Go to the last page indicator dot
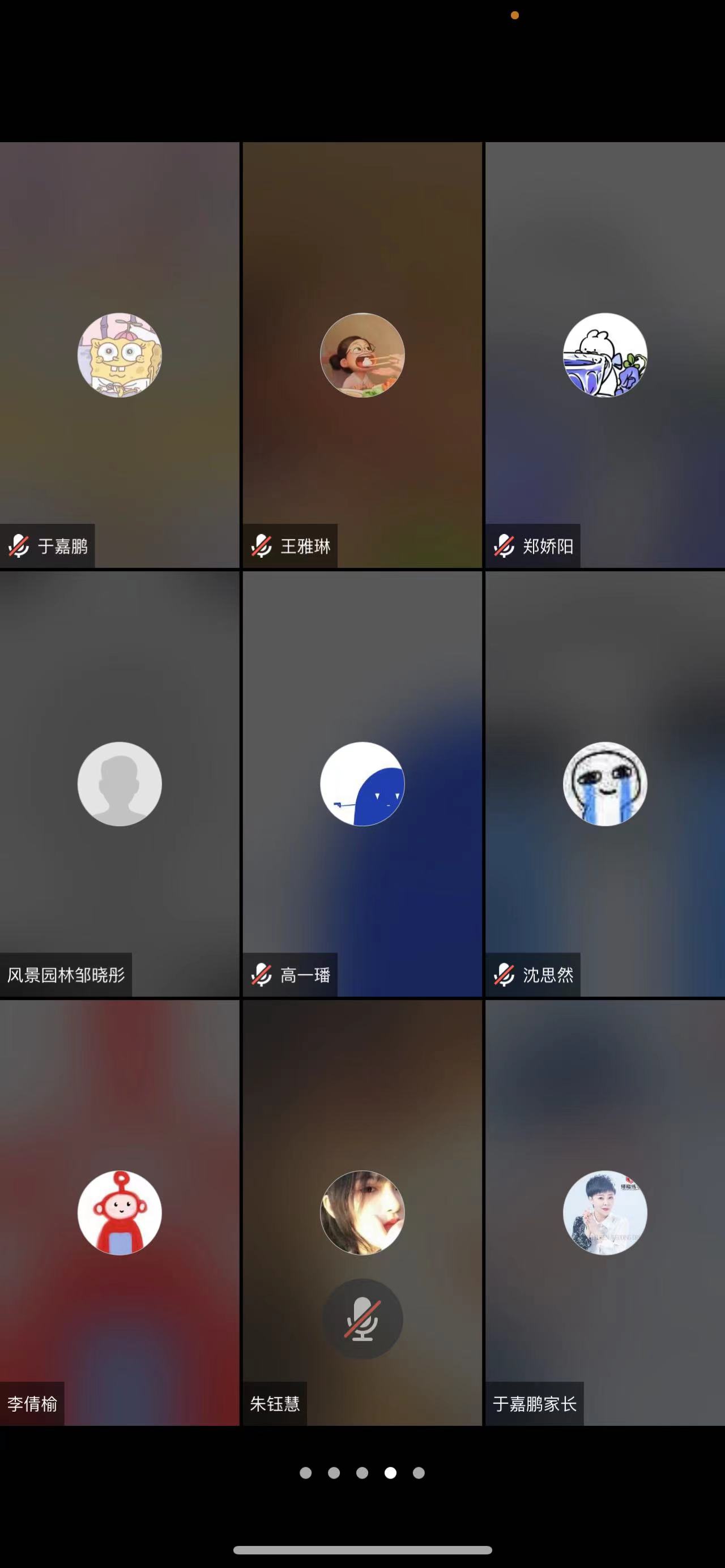Image resolution: width=725 pixels, height=1568 pixels. [419, 1472]
